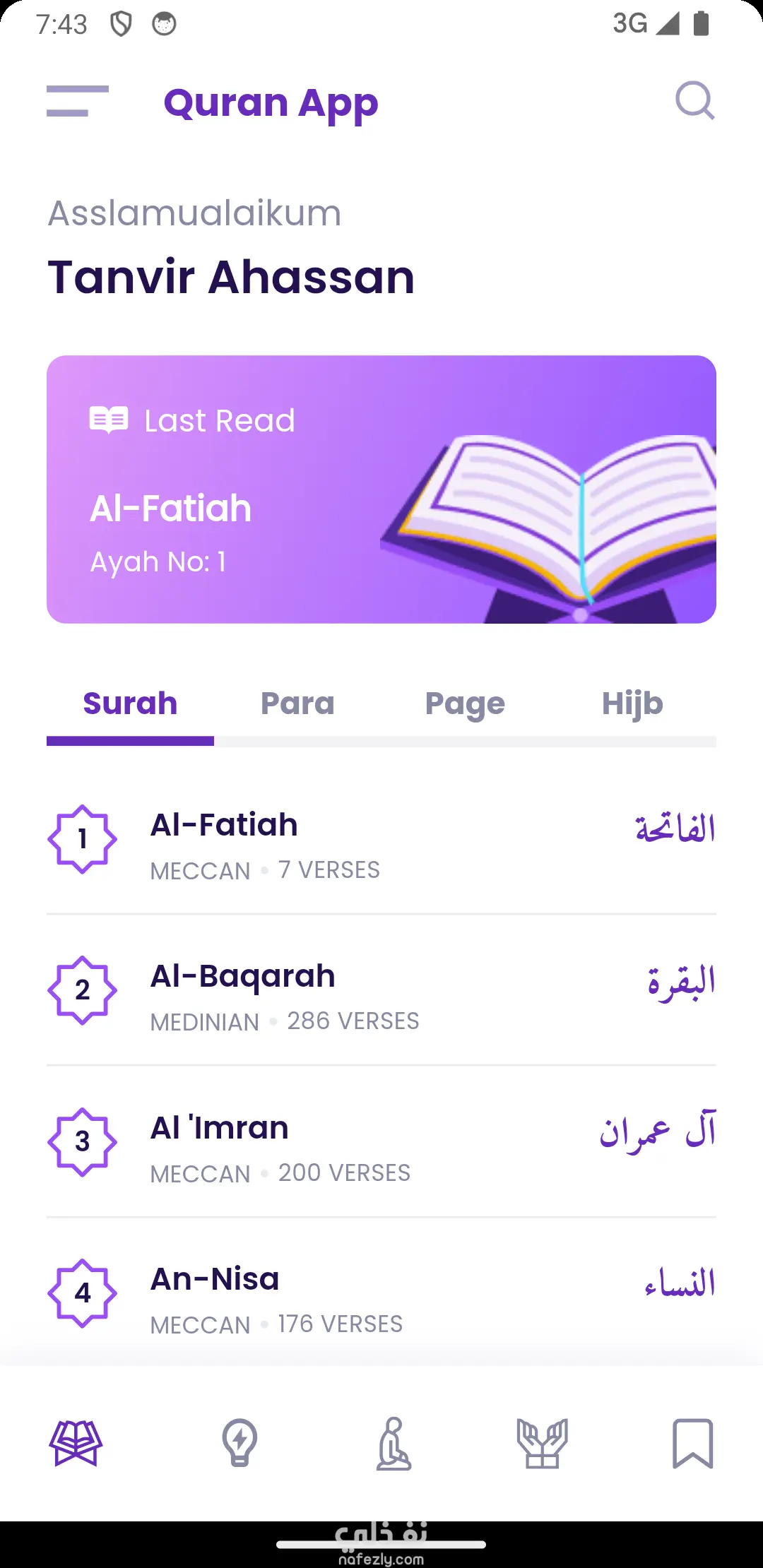This screenshot has width=763, height=1568.
Task: Open surah Al 'Imran
Action: pyautogui.click(x=381, y=1143)
